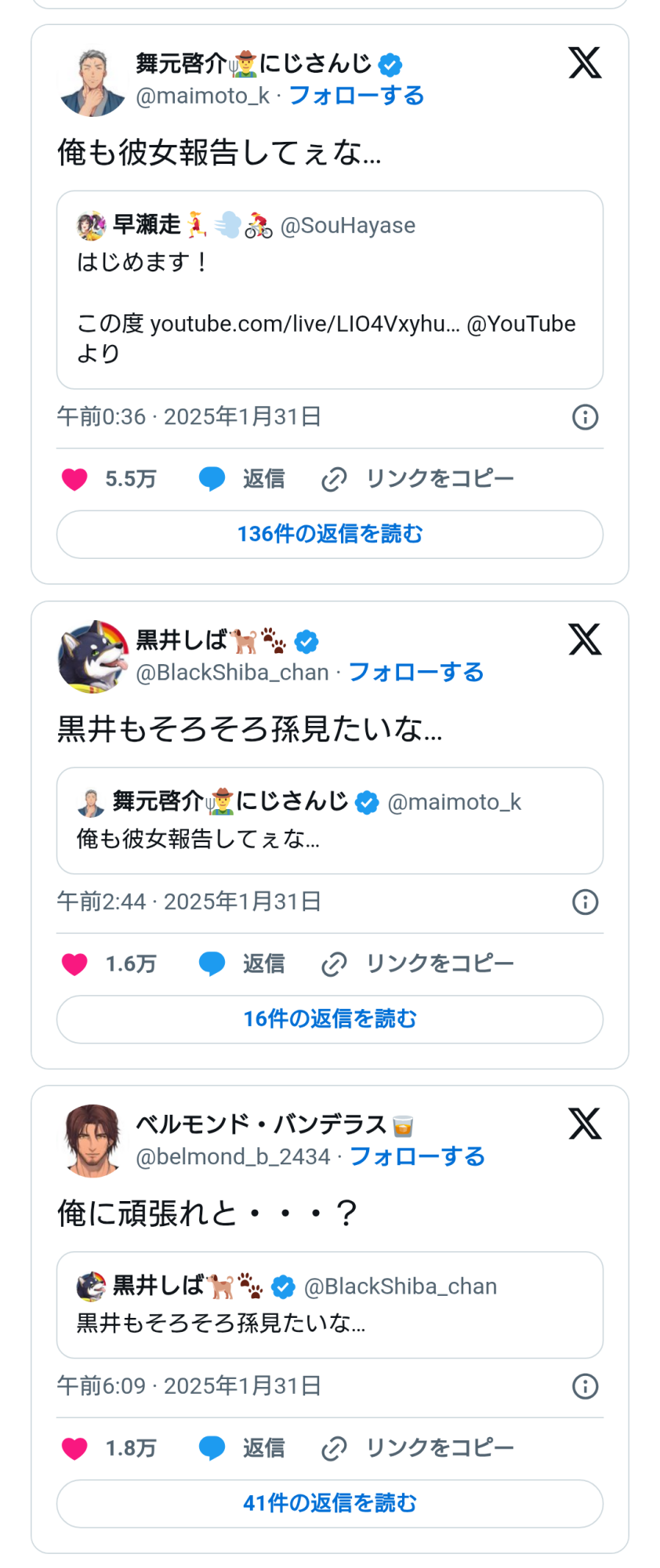Copy link of ベルモンド's tweet

coord(418,1448)
